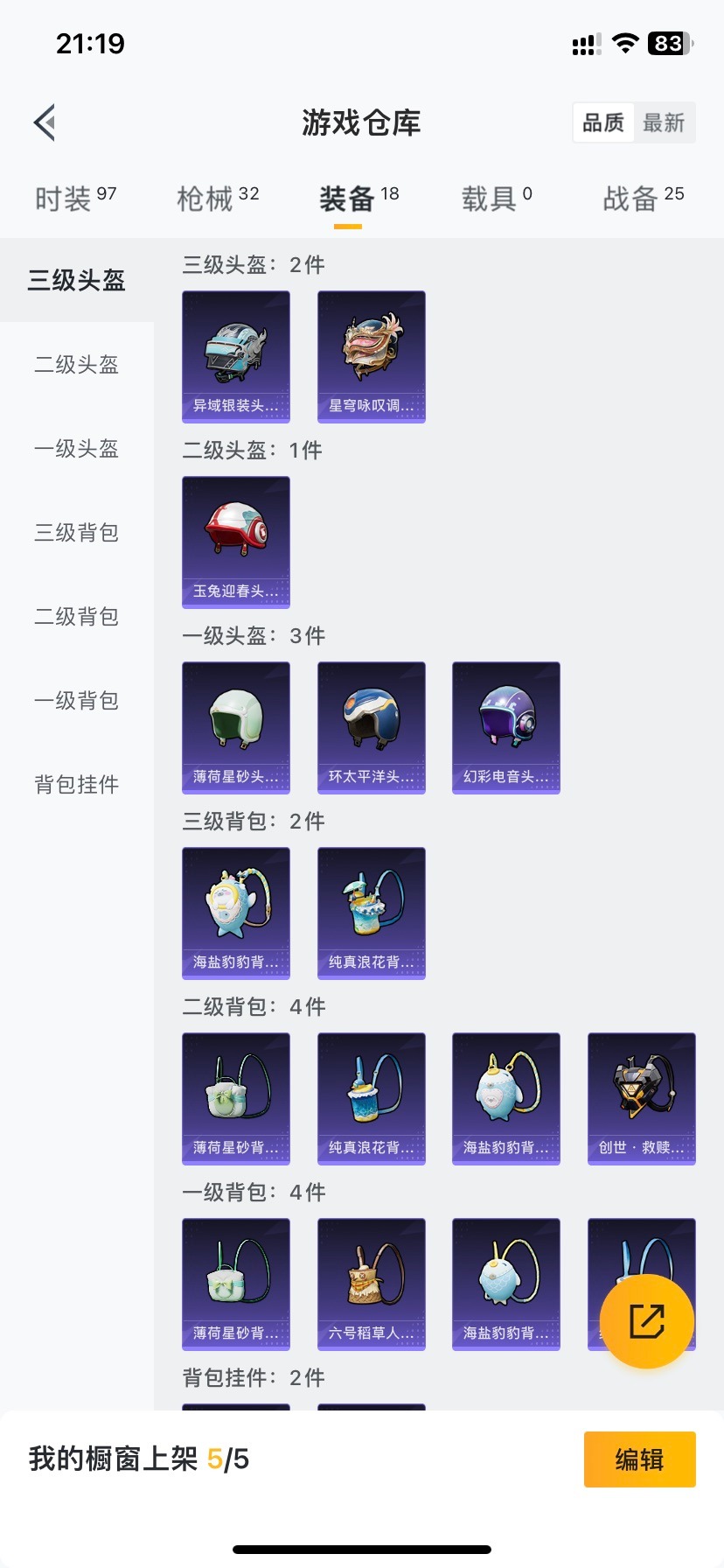Sort by 品质
The width and height of the screenshot is (724, 1568).
pyautogui.click(x=603, y=122)
